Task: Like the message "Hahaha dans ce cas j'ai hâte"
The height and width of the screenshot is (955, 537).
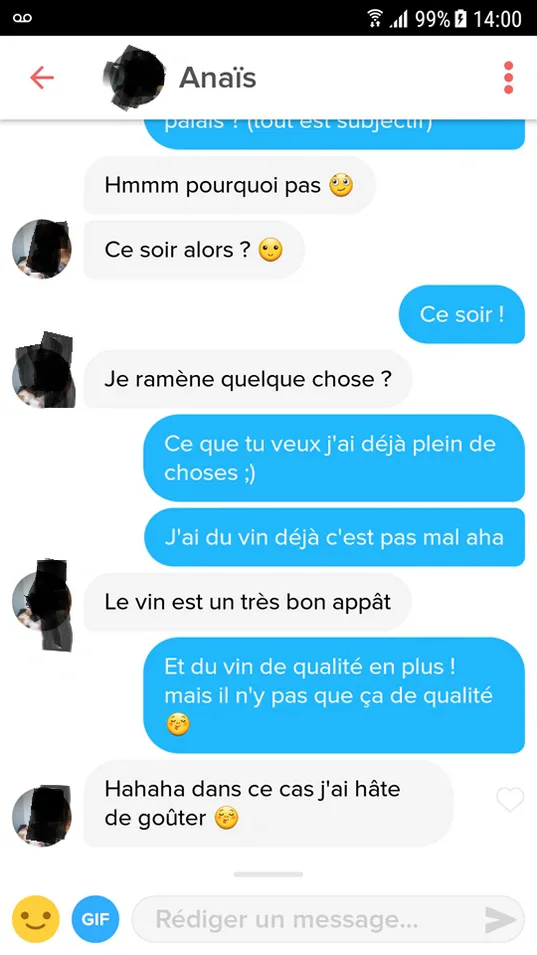Action: (510, 800)
